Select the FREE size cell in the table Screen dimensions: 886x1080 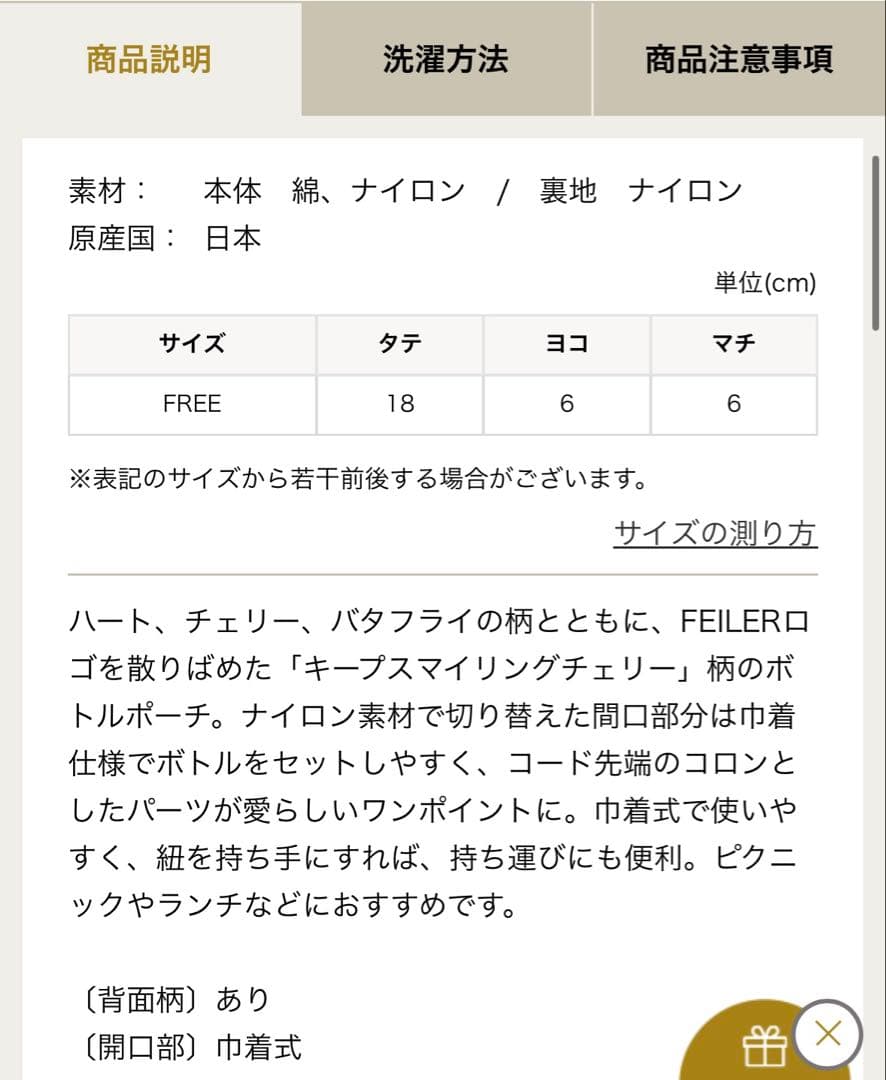point(193,404)
